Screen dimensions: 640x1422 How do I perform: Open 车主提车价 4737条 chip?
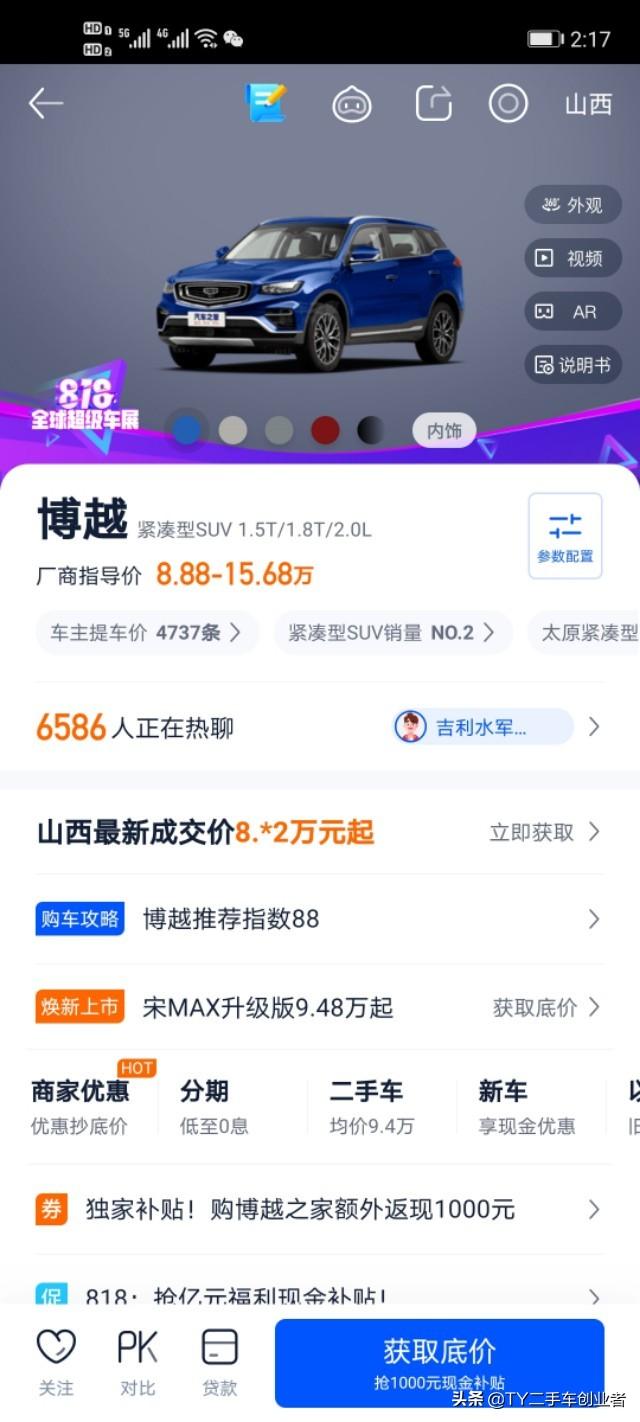pos(146,632)
